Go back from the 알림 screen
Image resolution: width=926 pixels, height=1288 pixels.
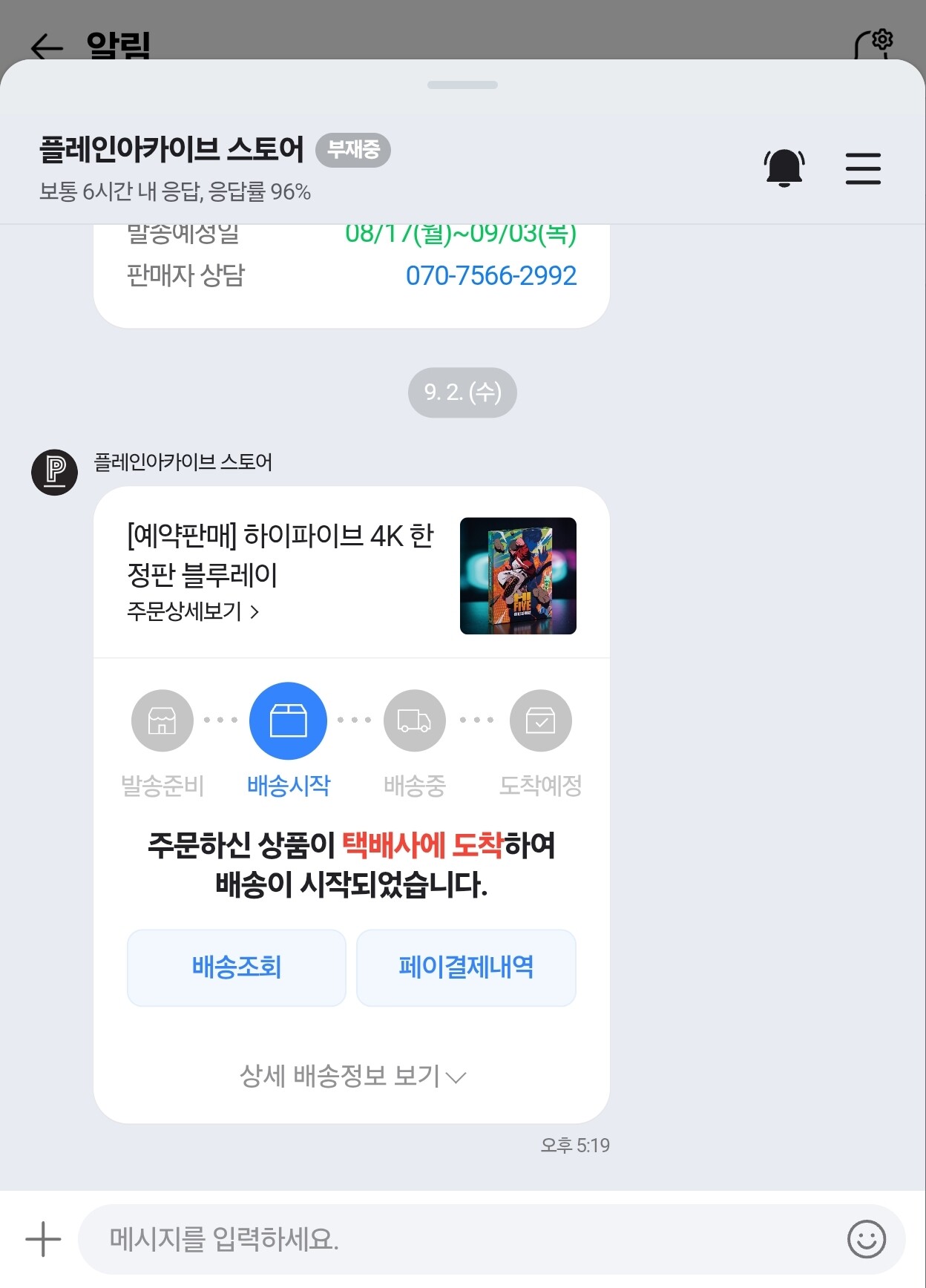[x=47, y=47]
